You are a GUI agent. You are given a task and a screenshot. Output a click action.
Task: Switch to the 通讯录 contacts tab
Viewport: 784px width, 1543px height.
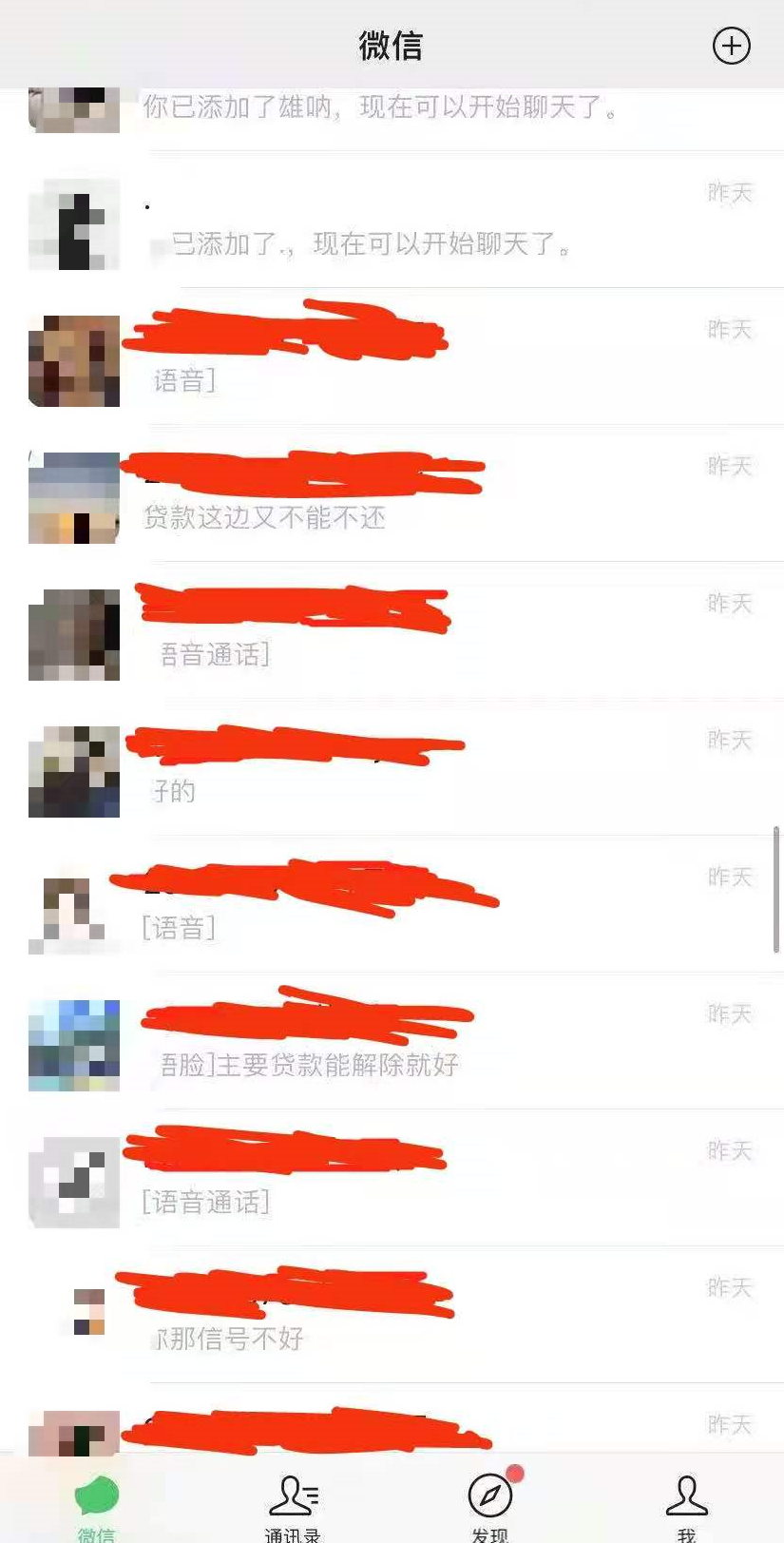point(293,1504)
